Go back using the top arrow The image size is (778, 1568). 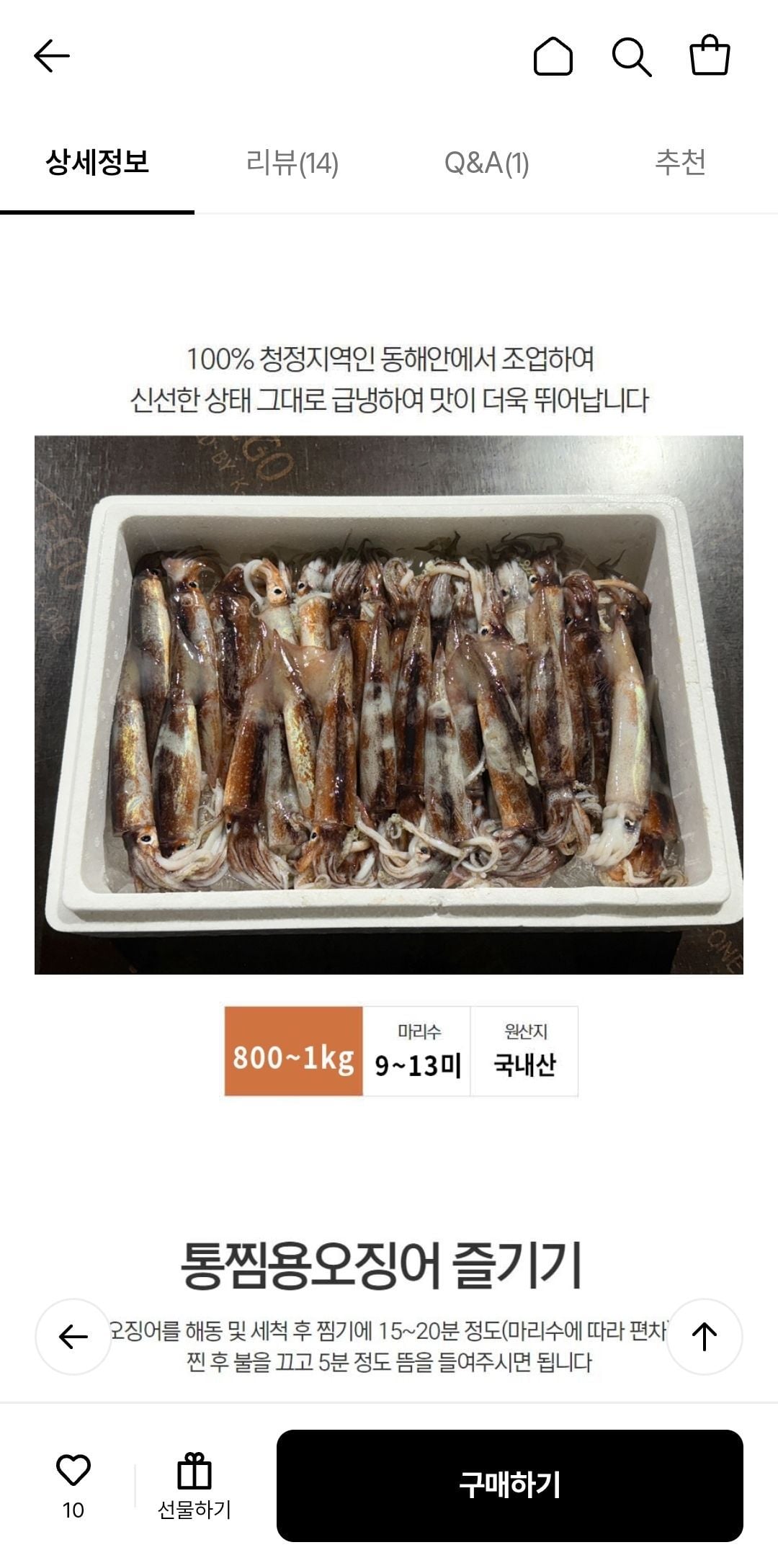[52, 56]
